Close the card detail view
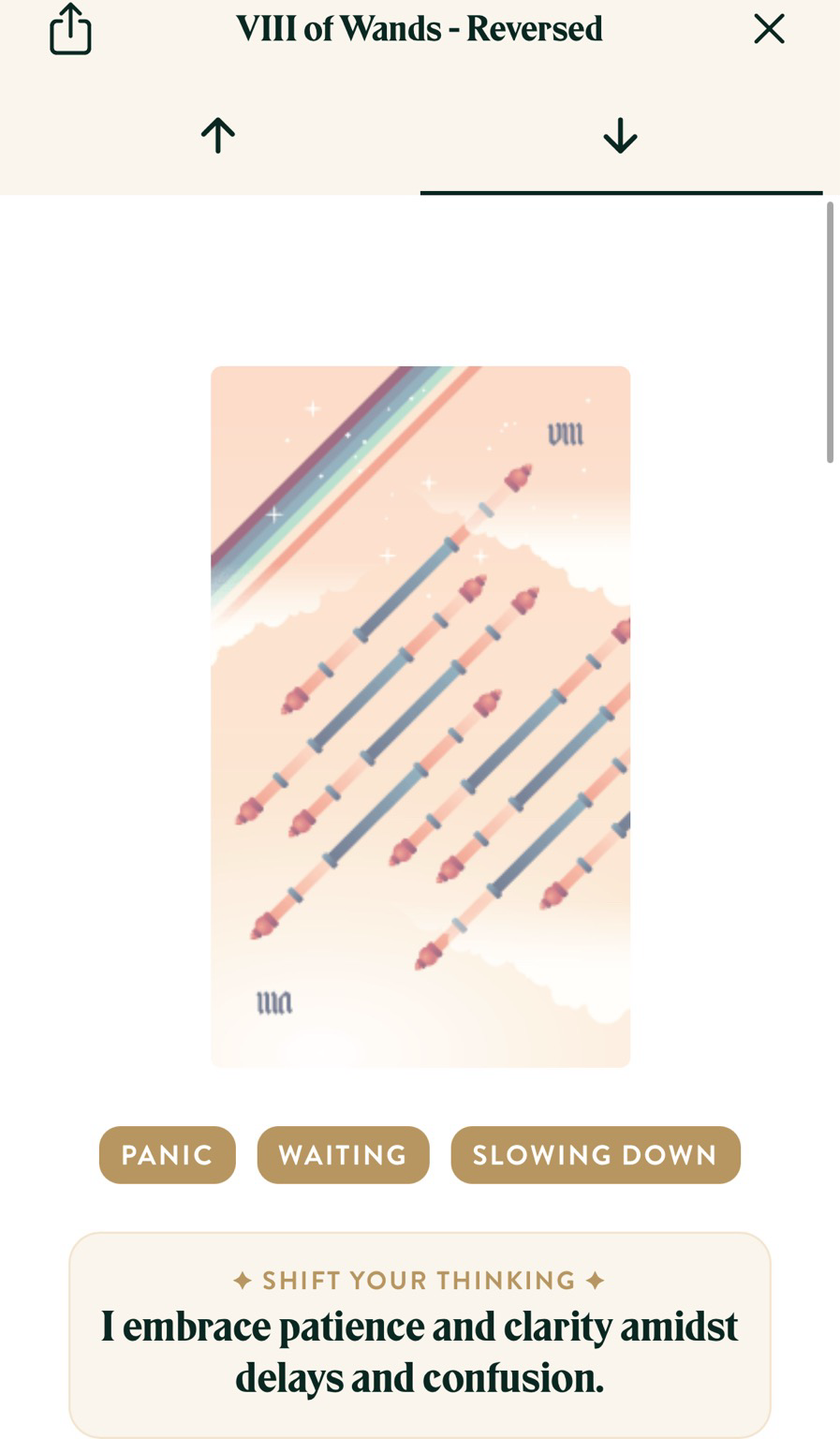The image size is (840, 1439). [769, 29]
